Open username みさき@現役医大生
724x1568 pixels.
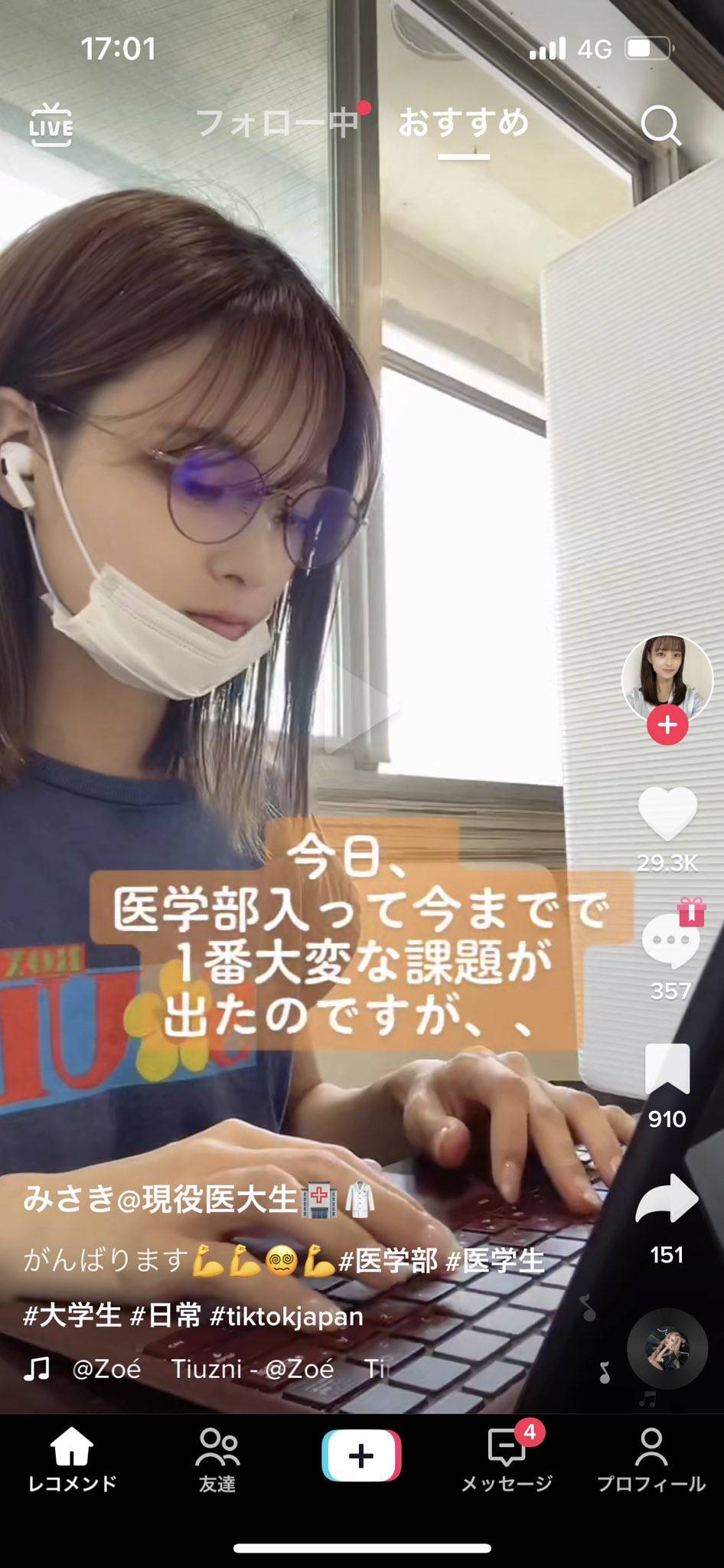click(x=161, y=1198)
